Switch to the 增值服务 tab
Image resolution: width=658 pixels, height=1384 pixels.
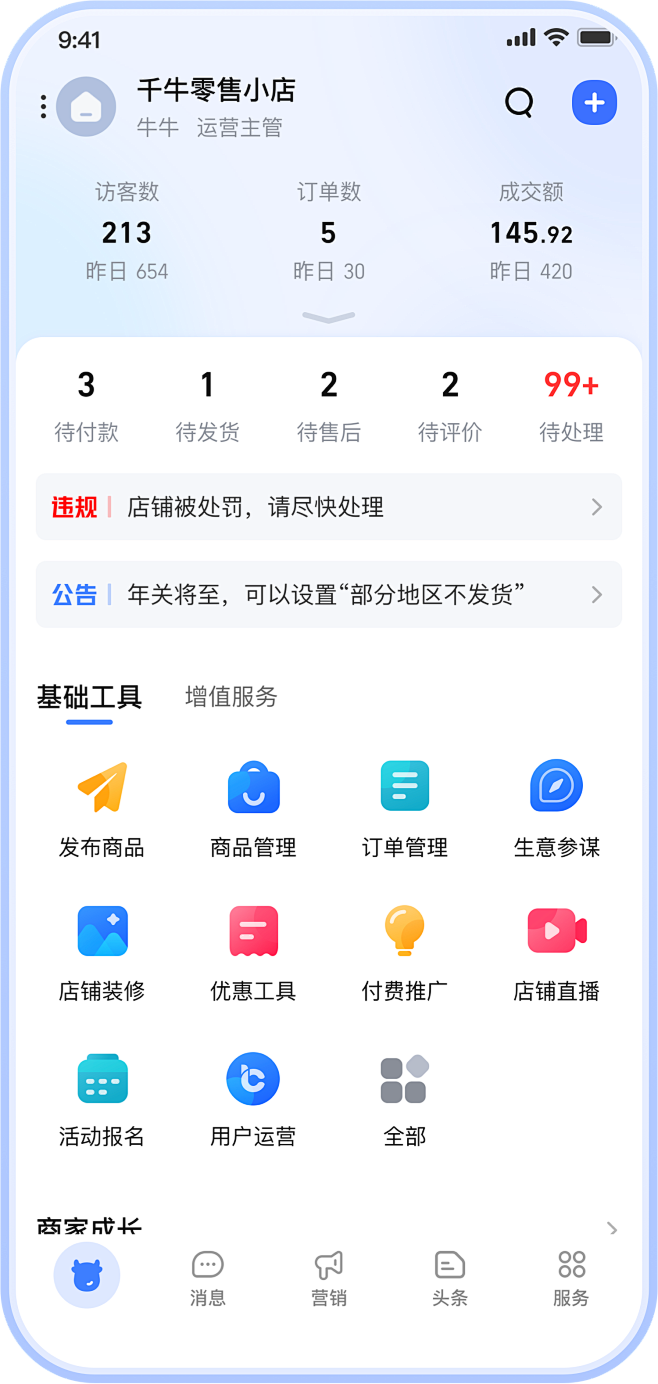(x=231, y=697)
